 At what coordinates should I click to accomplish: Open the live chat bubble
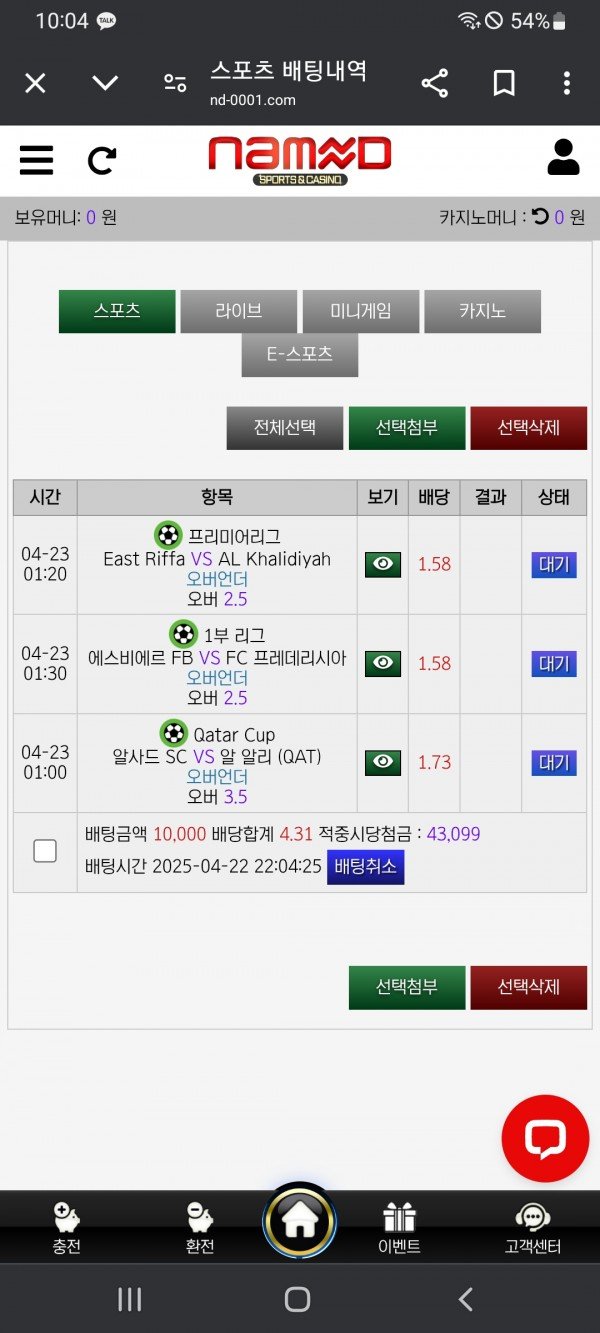[x=545, y=1138]
